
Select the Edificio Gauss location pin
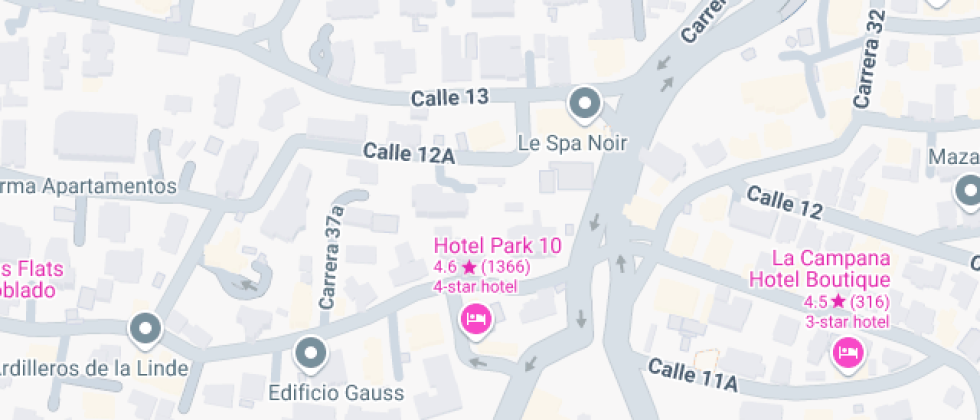tap(312, 352)
